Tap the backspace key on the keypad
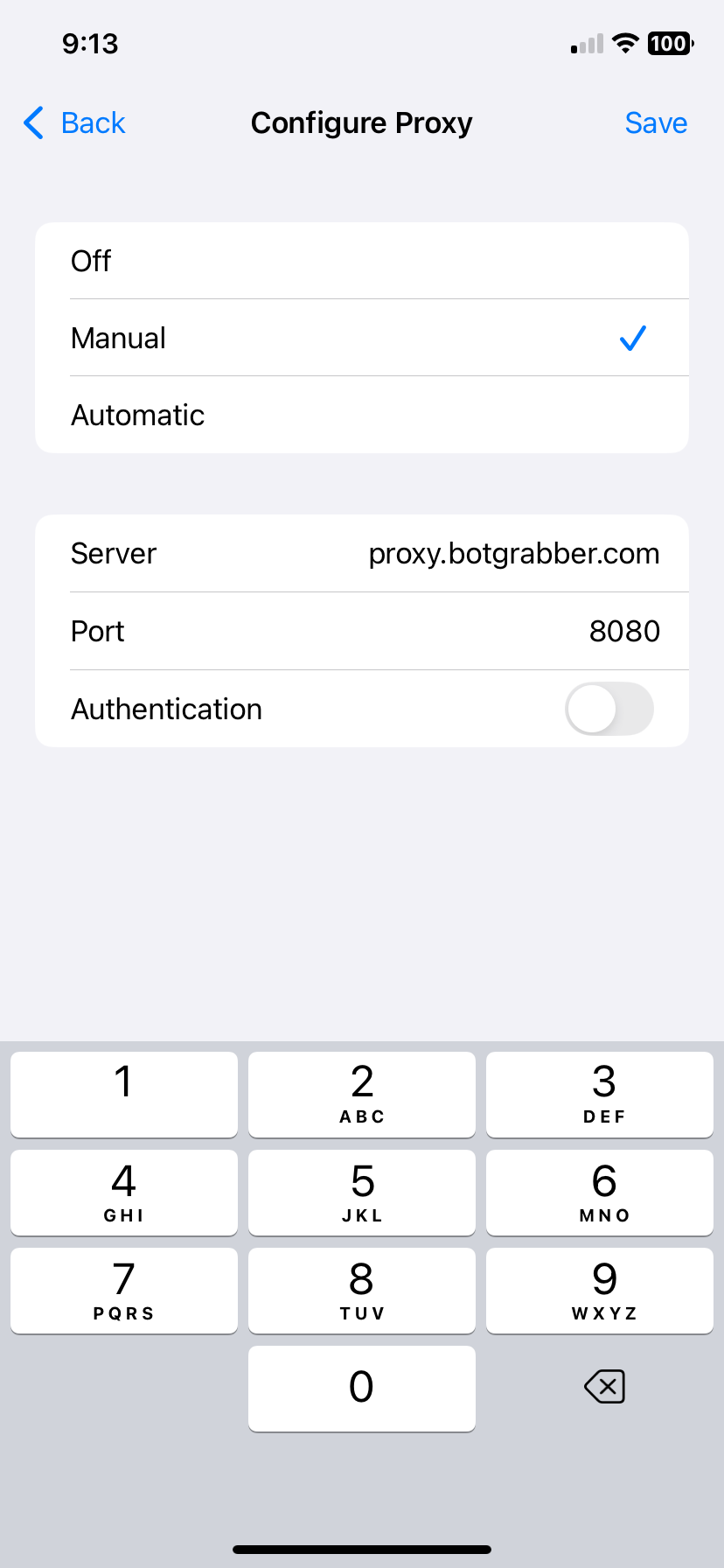The width and height of the screenshot is (724, 1568). click(x=602, y=1386)
